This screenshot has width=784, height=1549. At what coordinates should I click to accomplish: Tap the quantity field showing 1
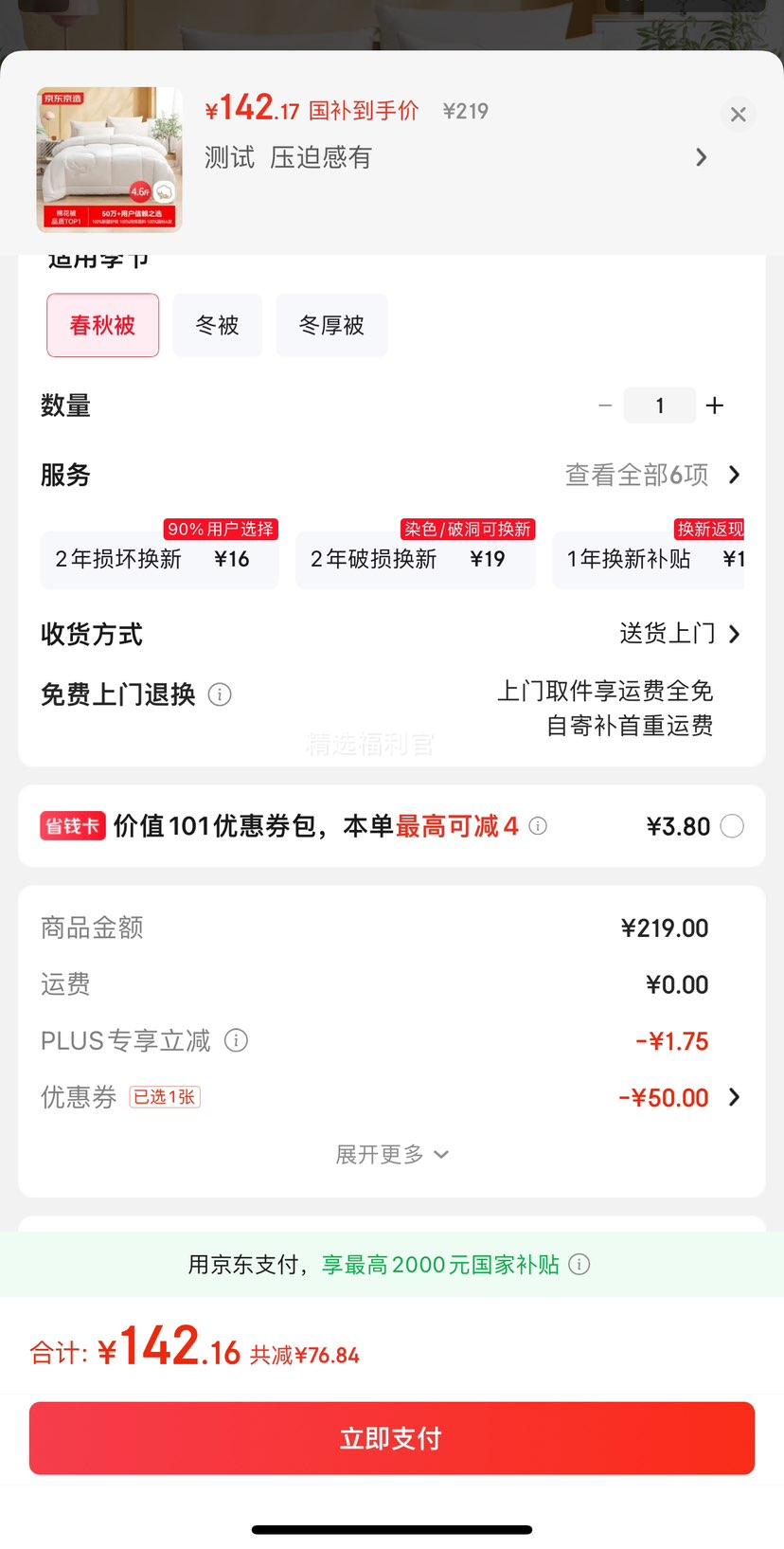pyautogui.click(x=659, y=405)
